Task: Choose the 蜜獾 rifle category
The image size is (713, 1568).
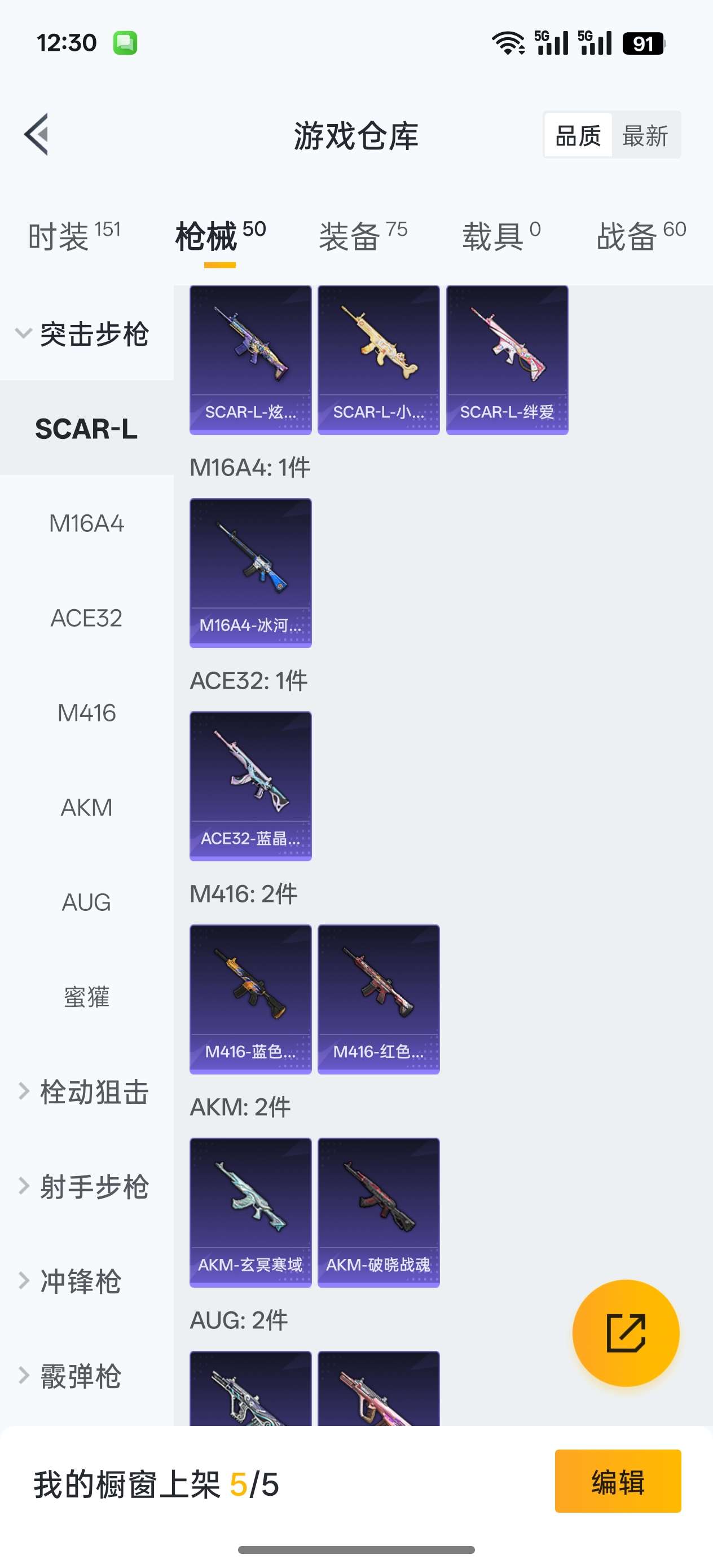Action: pos(86,997)
